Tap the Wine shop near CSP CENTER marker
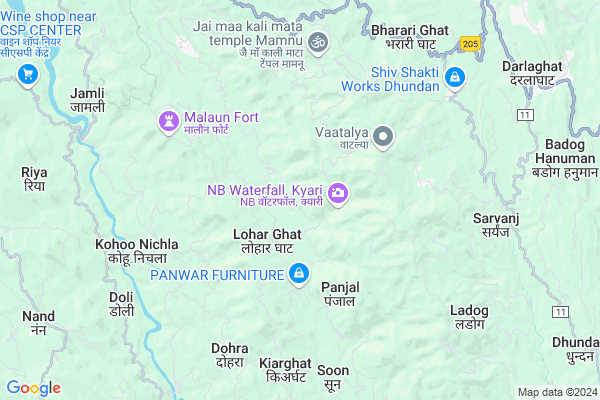600x400 pixels. [x=27, y=72]
